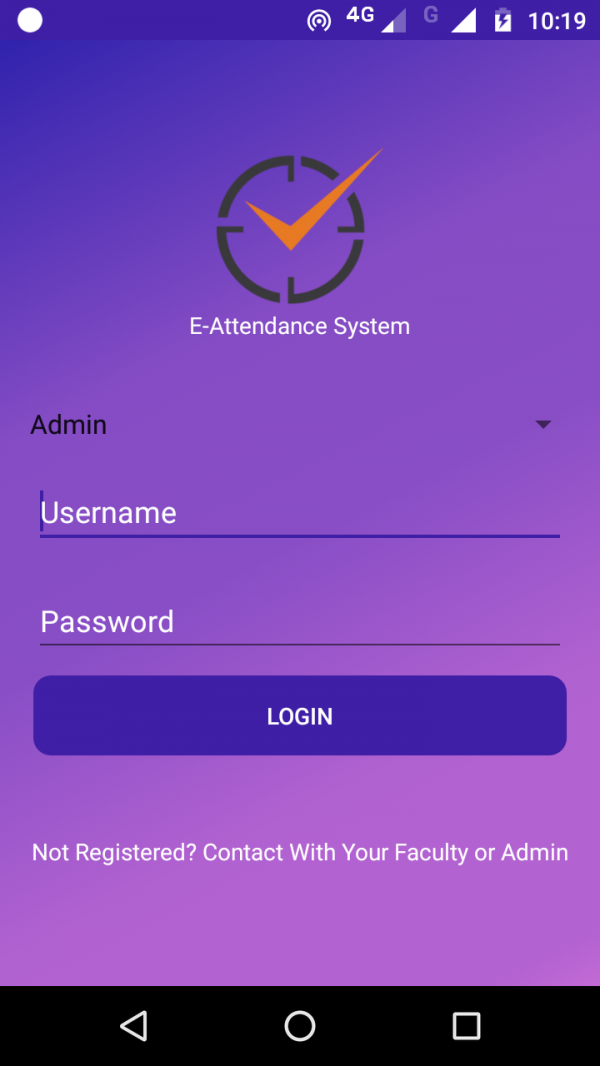Select the Password field
Viewport: 600px width, 1066px height.
point(300,621)
